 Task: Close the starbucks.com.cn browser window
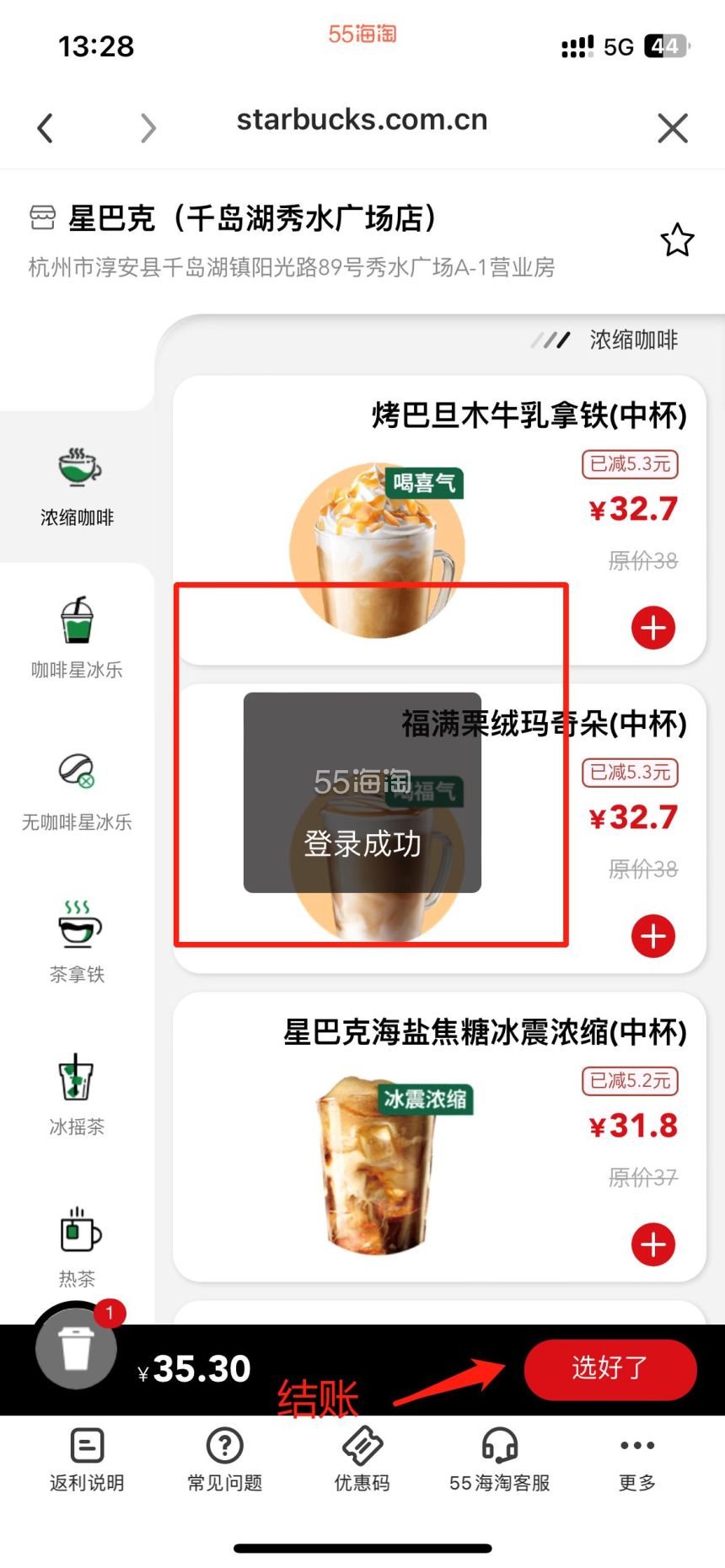[x=672, y=128]
